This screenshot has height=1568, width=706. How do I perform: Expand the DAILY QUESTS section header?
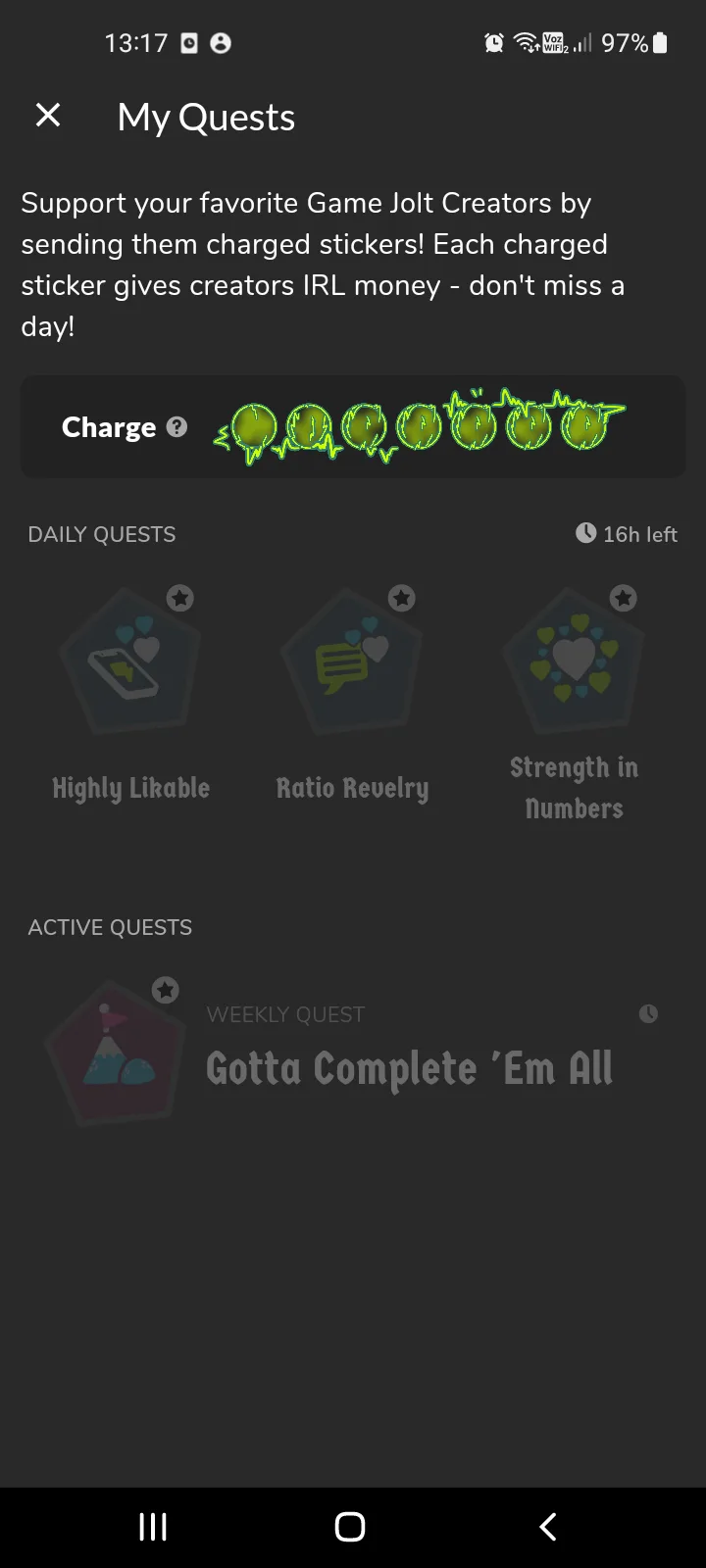coord(101,533)
